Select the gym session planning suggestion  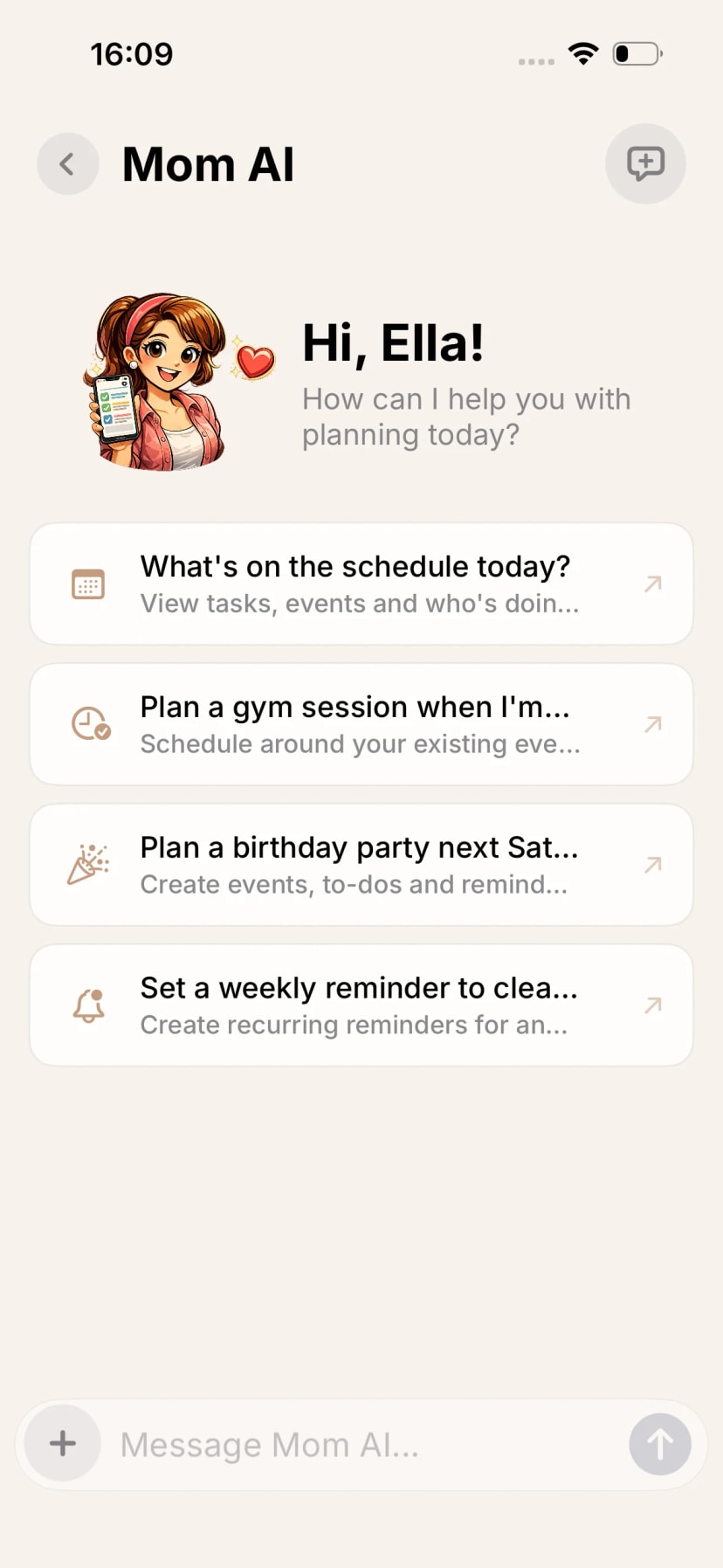361,724
